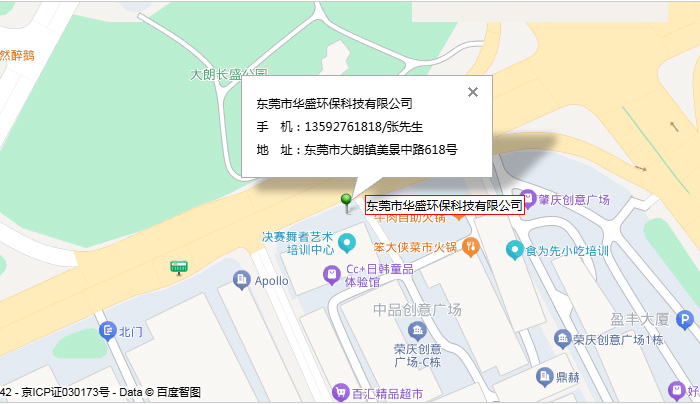Open the 食为先小吃培训 map point
Image resolution: width=700 pixels, height=404 pixels.
point(514,250)
